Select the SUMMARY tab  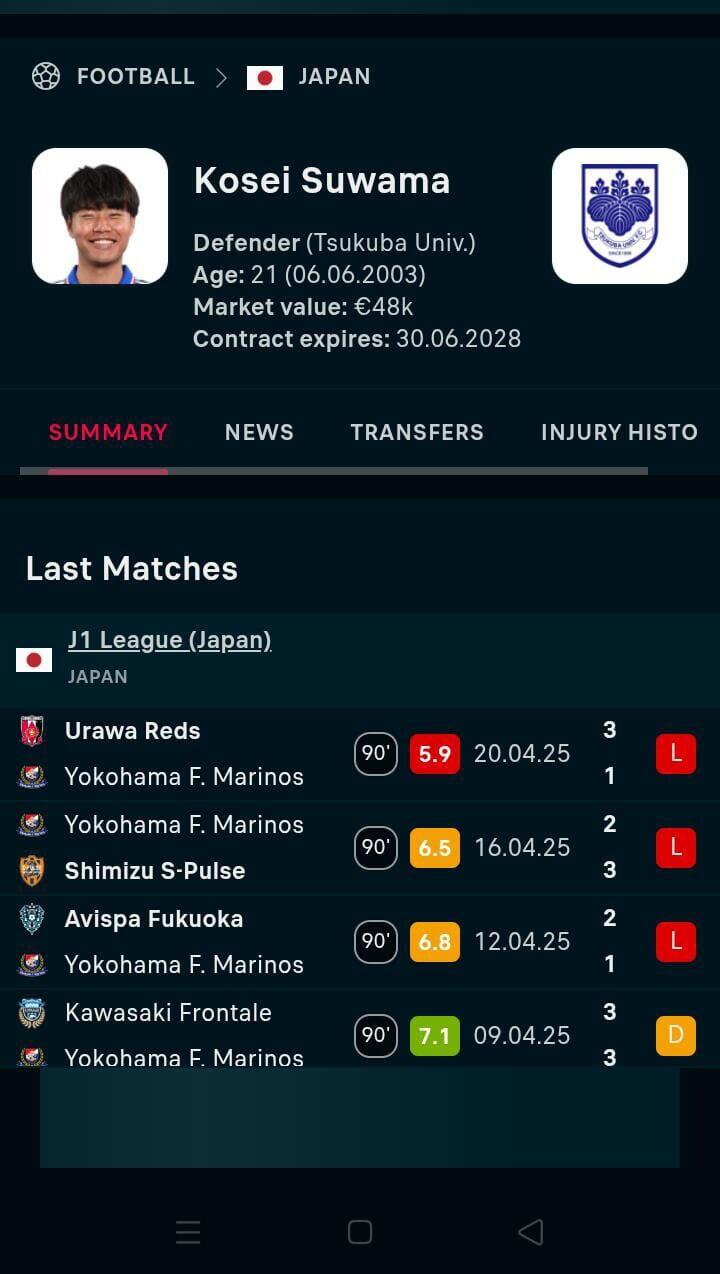[x=108, y=432]
